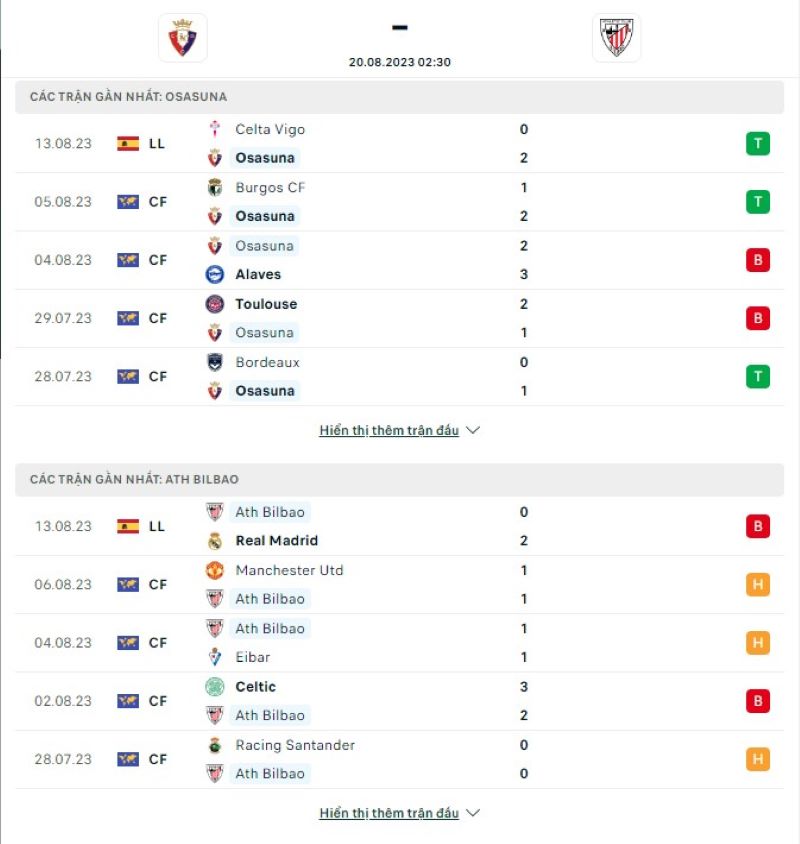Select the Toulouse team logo
Image resolution: width=800 pixels, height=844 pixels.
[x=215, y=304]
